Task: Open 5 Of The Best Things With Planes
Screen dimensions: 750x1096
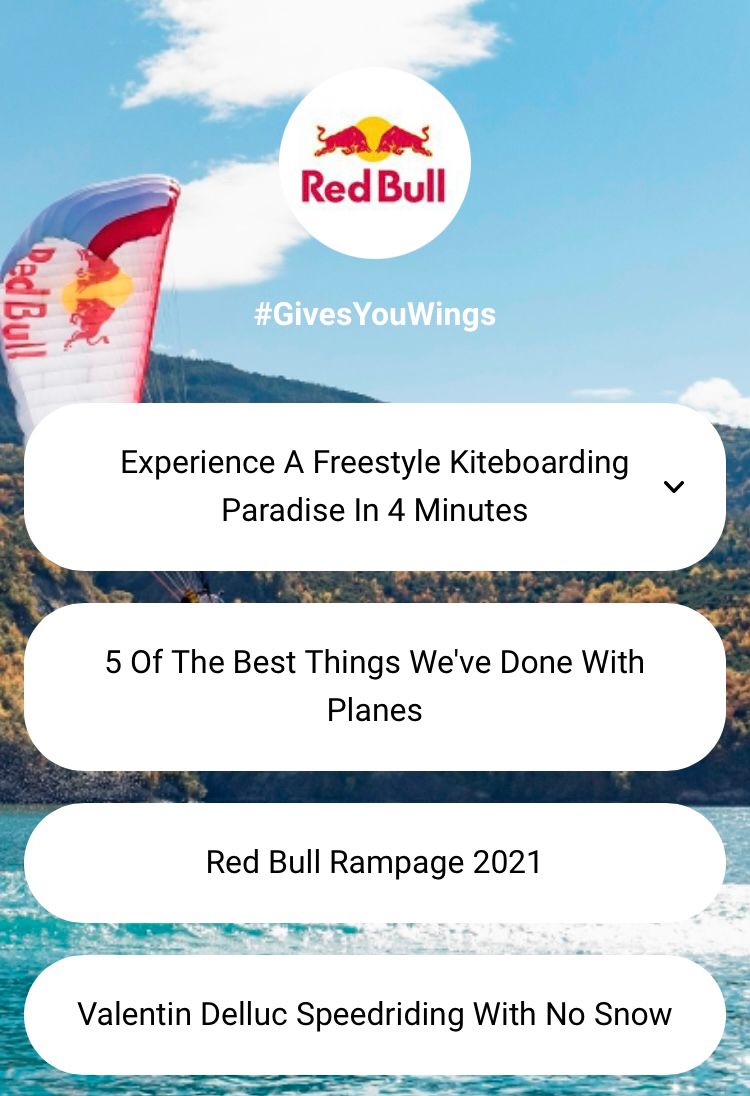Action: coord(374,686)
